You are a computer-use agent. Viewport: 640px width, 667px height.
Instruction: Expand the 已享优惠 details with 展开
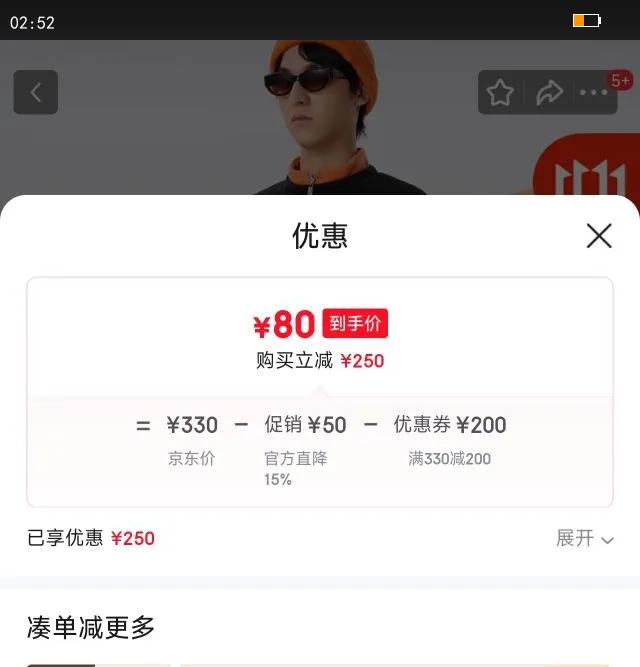[584, 539]
